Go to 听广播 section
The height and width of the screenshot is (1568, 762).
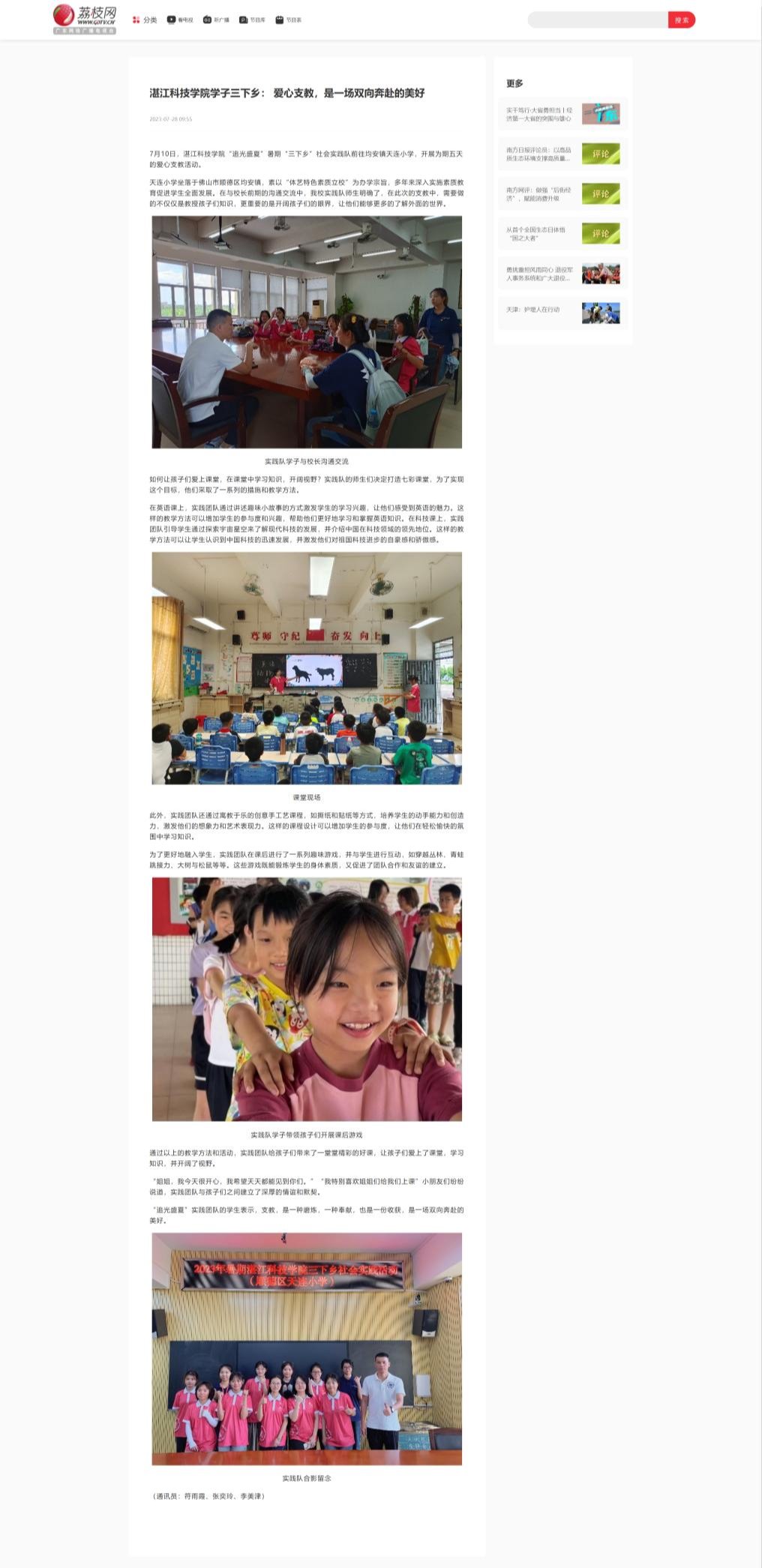point(216,20)
